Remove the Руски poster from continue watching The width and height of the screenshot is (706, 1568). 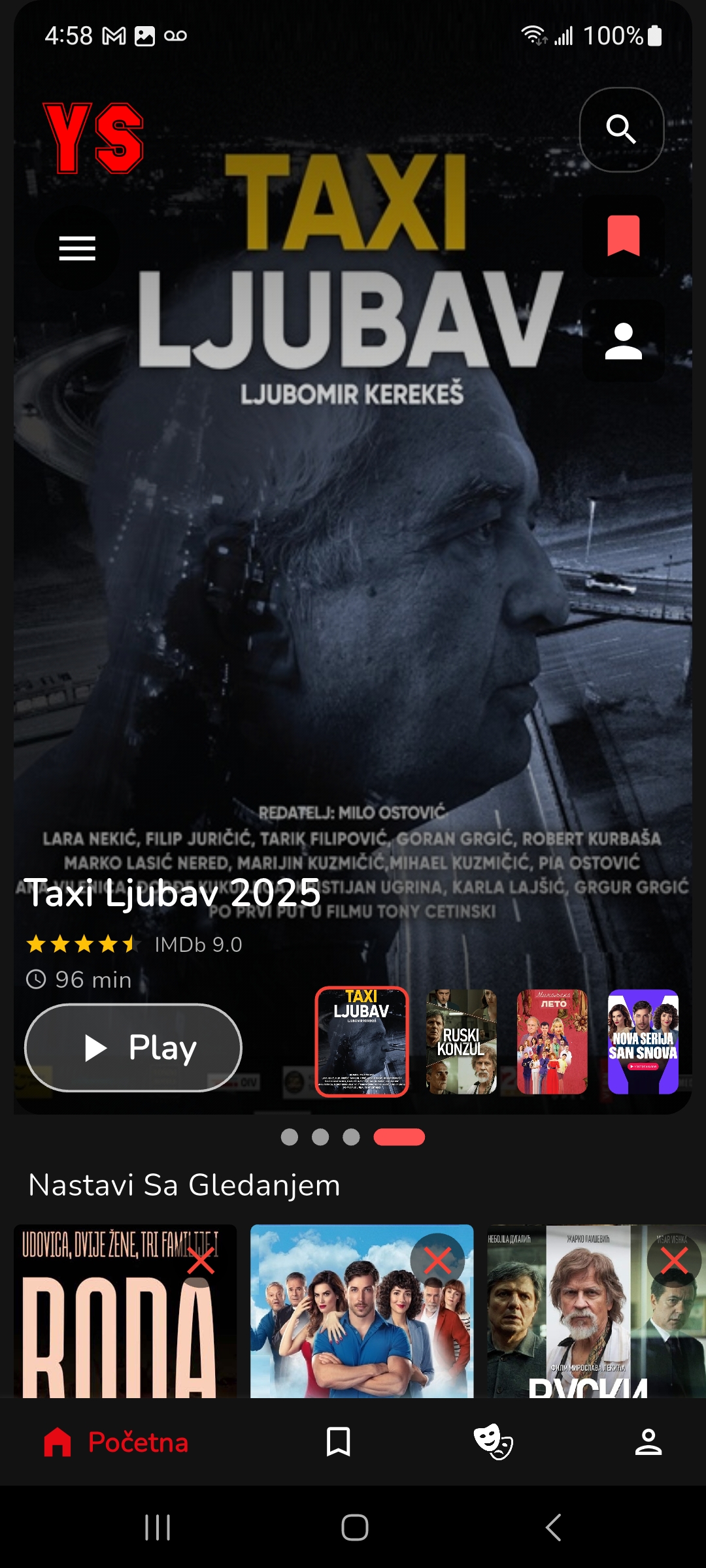click(673, 1260)
